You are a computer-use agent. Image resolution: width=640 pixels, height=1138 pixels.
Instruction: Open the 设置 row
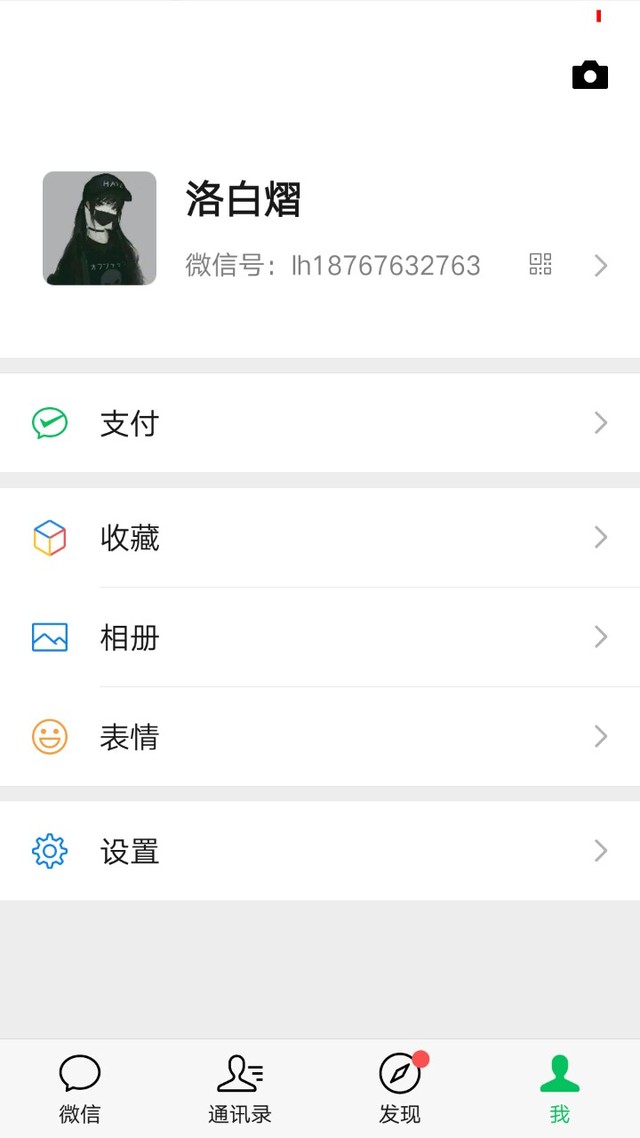click(320, 851)
